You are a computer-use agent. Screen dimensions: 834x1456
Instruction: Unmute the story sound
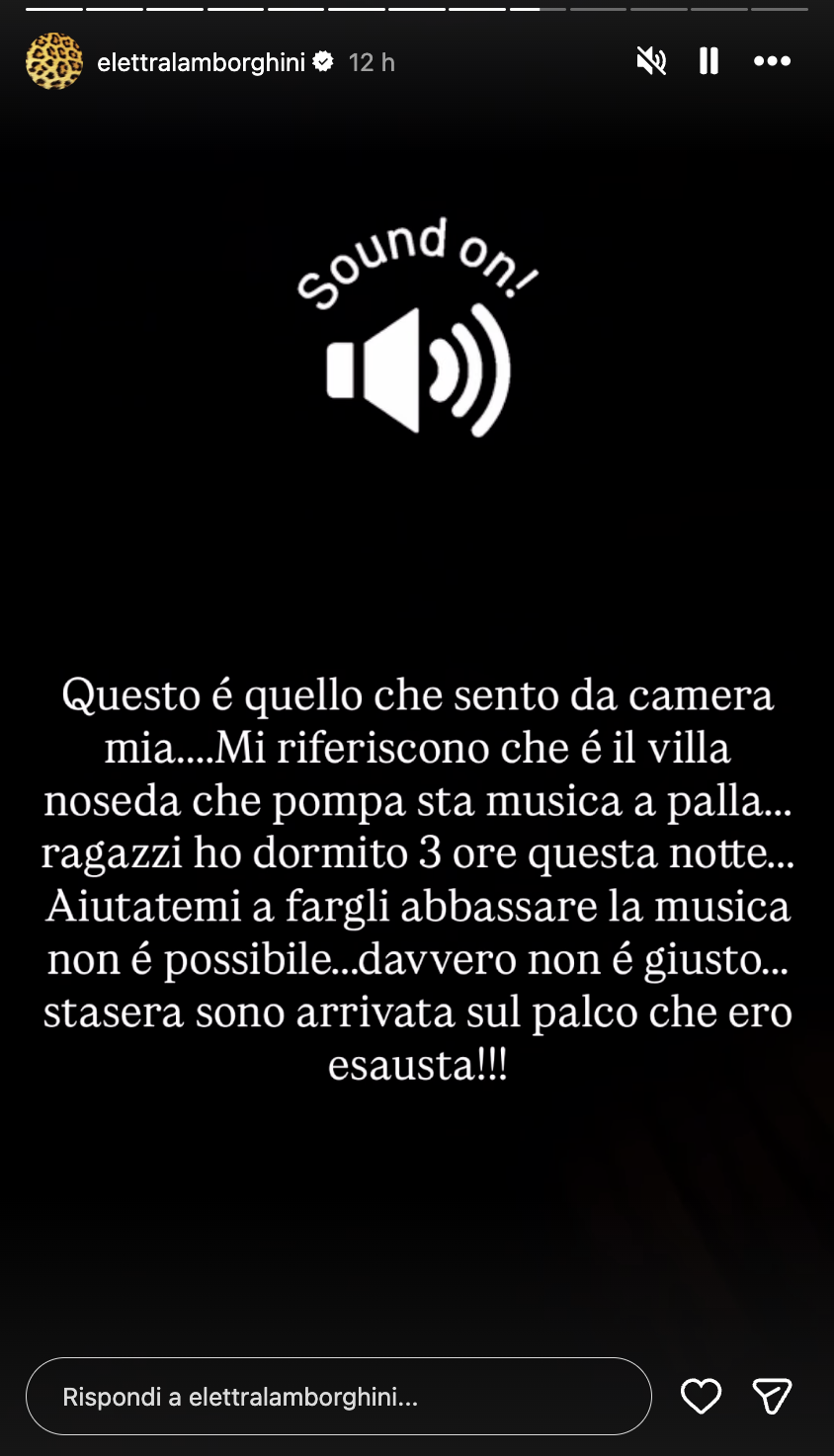pos(651,61)
